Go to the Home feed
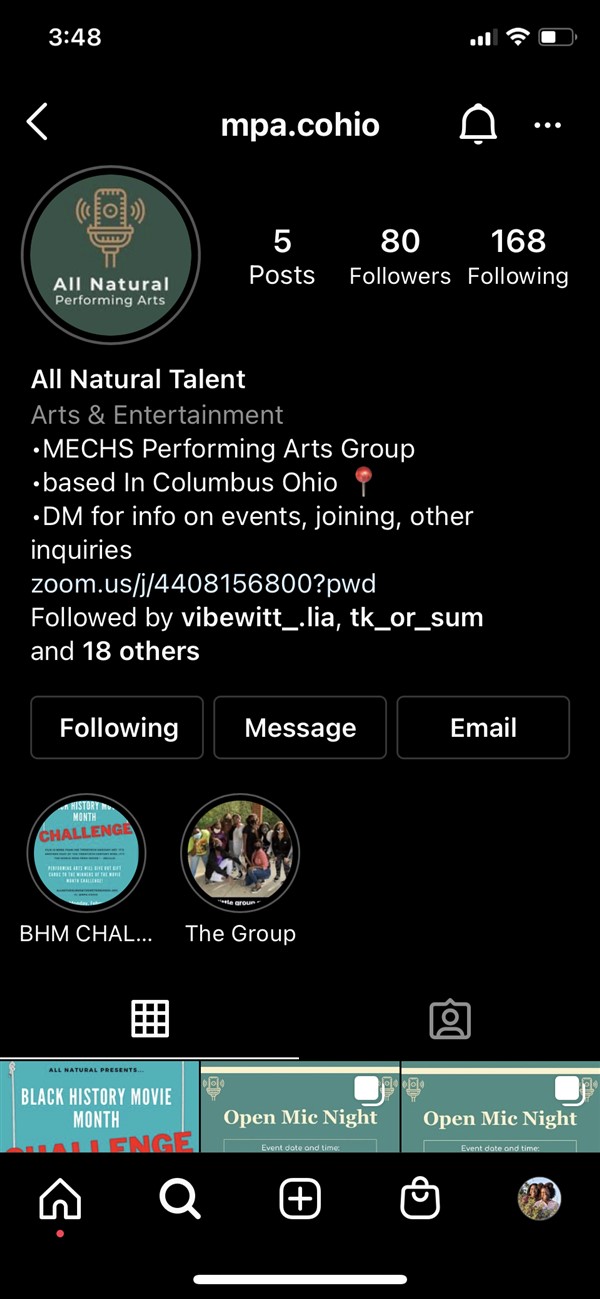 [x=60, y=1199]
